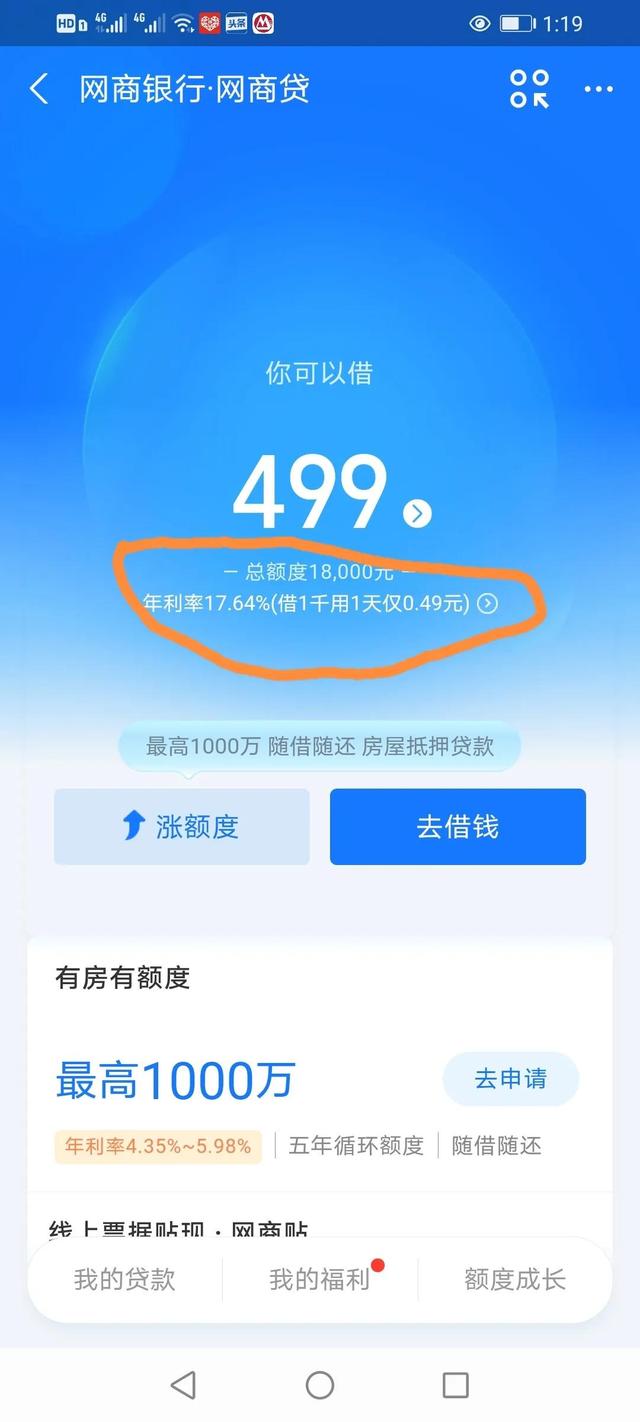
Task: Open the mini-program switcher icon
Action: [x=529, y=89]
